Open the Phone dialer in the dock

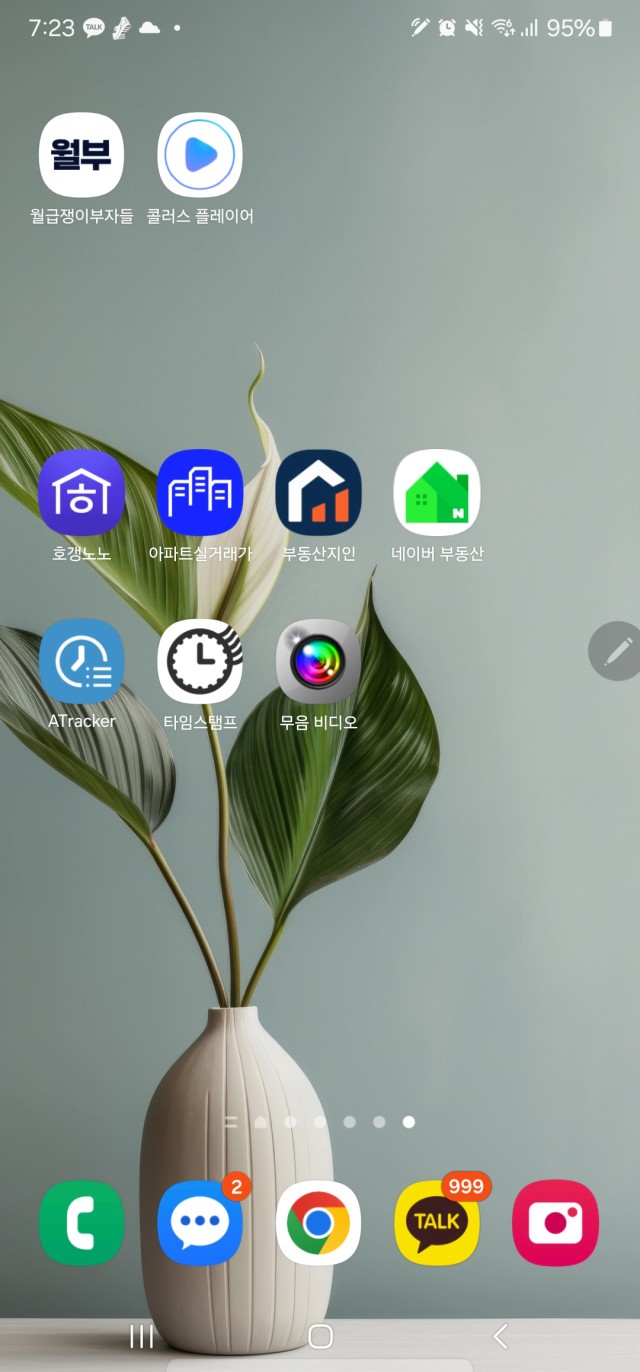(x=81, y=1222)
